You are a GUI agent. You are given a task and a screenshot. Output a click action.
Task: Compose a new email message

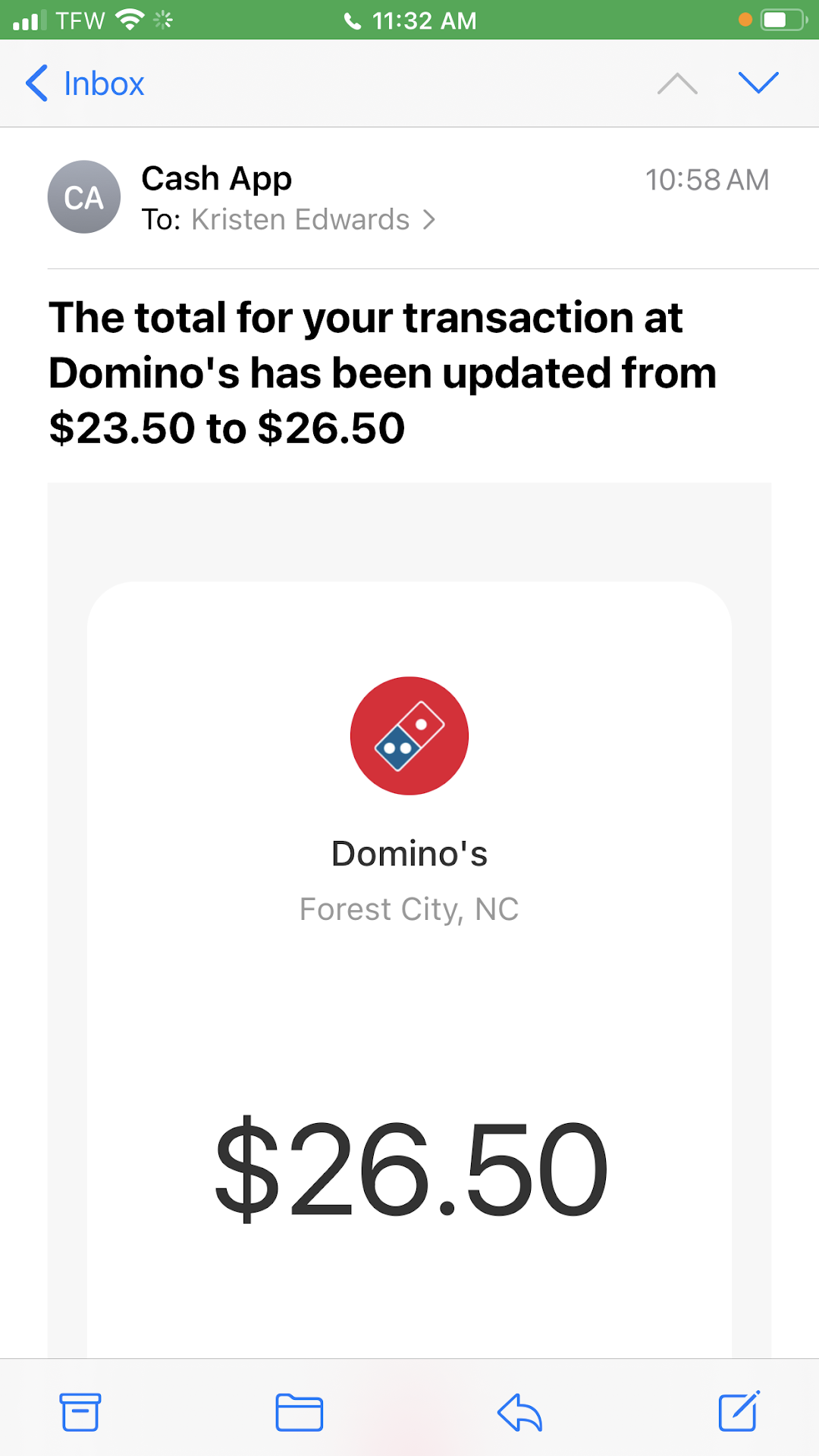(x=739, y=1412)
